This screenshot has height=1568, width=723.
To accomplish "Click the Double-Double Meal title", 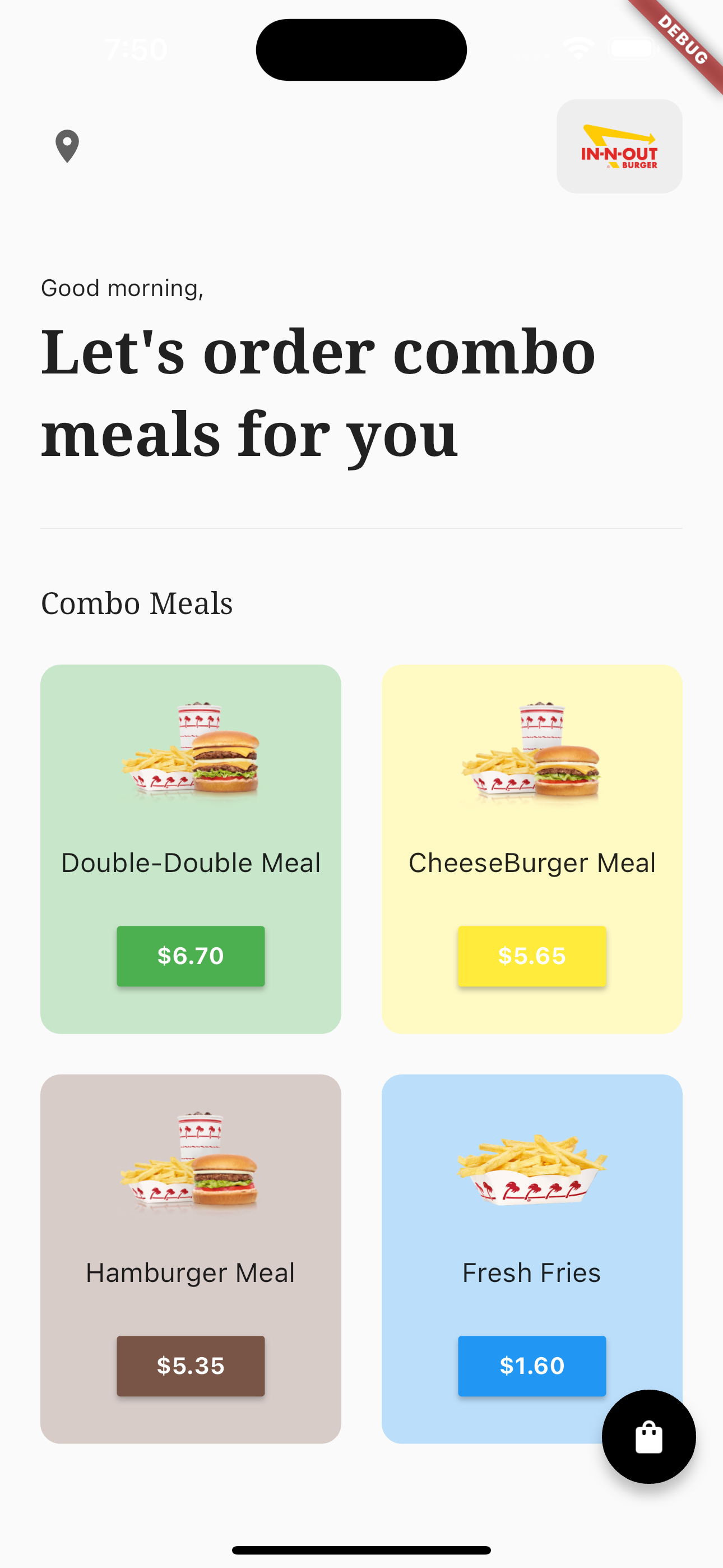I will pyautogui.click(x=191, y=862).
